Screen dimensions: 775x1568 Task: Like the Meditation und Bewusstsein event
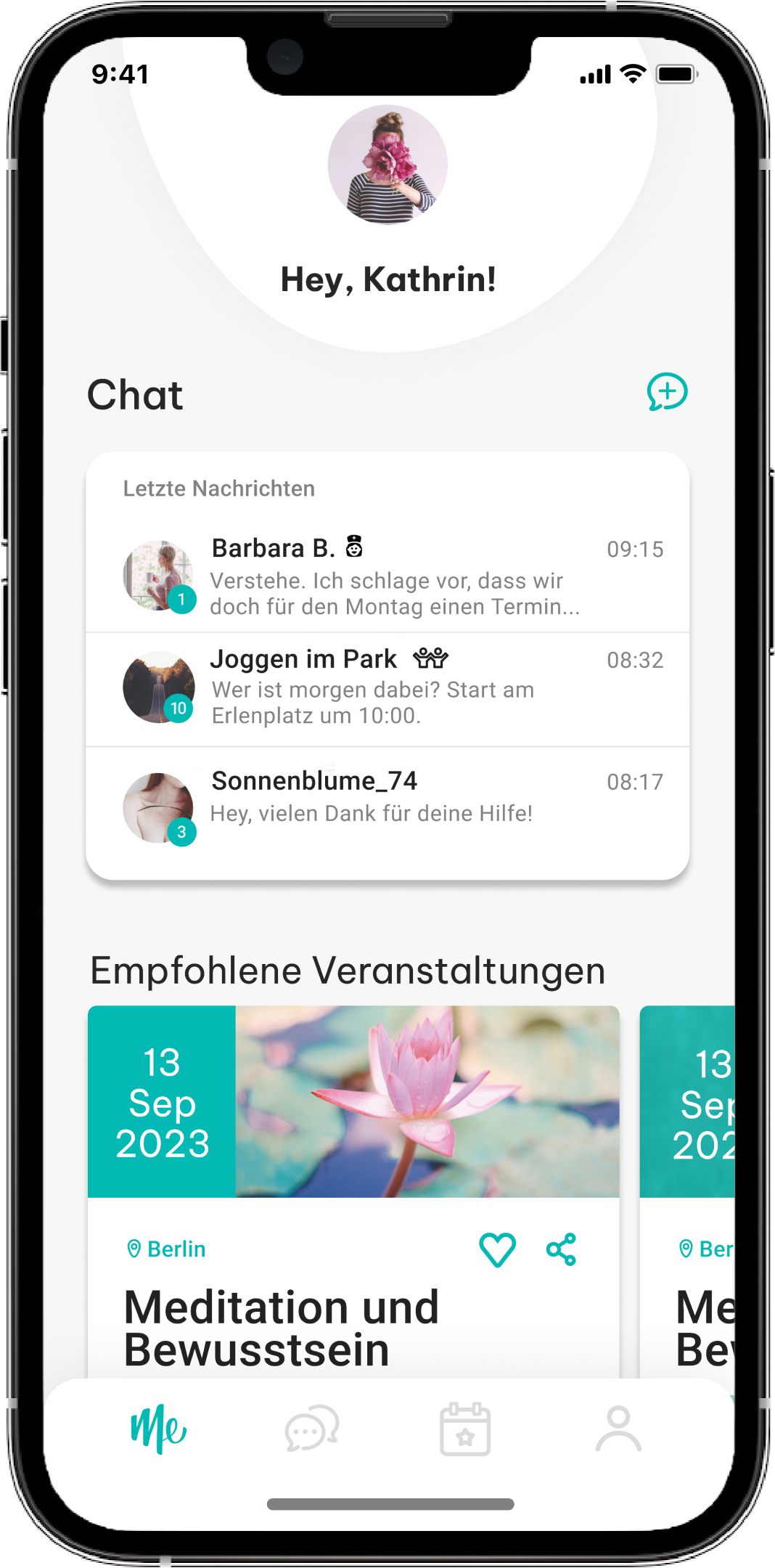click(497, 1249)
